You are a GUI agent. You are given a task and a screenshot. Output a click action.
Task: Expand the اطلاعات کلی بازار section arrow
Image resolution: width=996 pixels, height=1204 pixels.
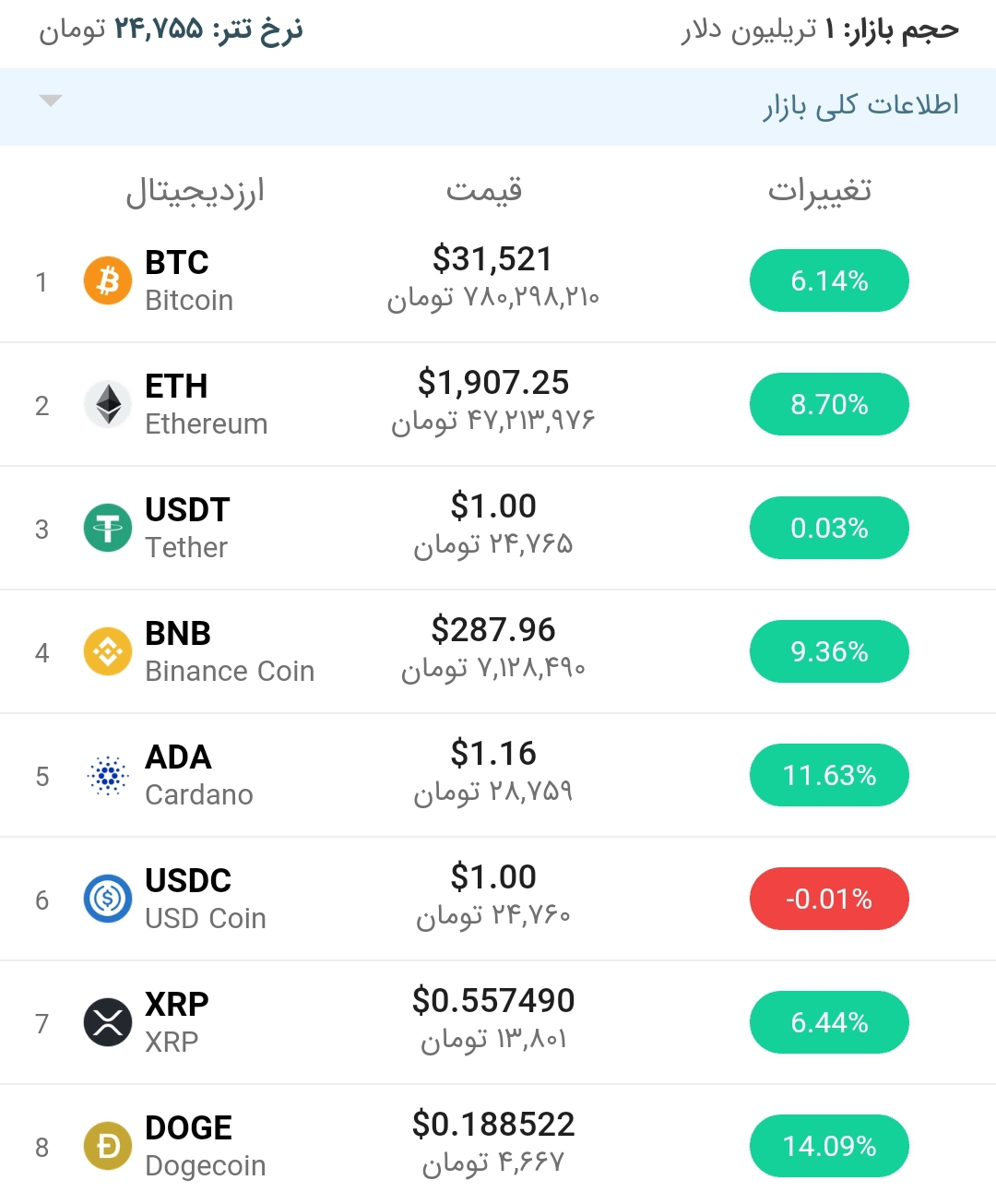point(52,101)
